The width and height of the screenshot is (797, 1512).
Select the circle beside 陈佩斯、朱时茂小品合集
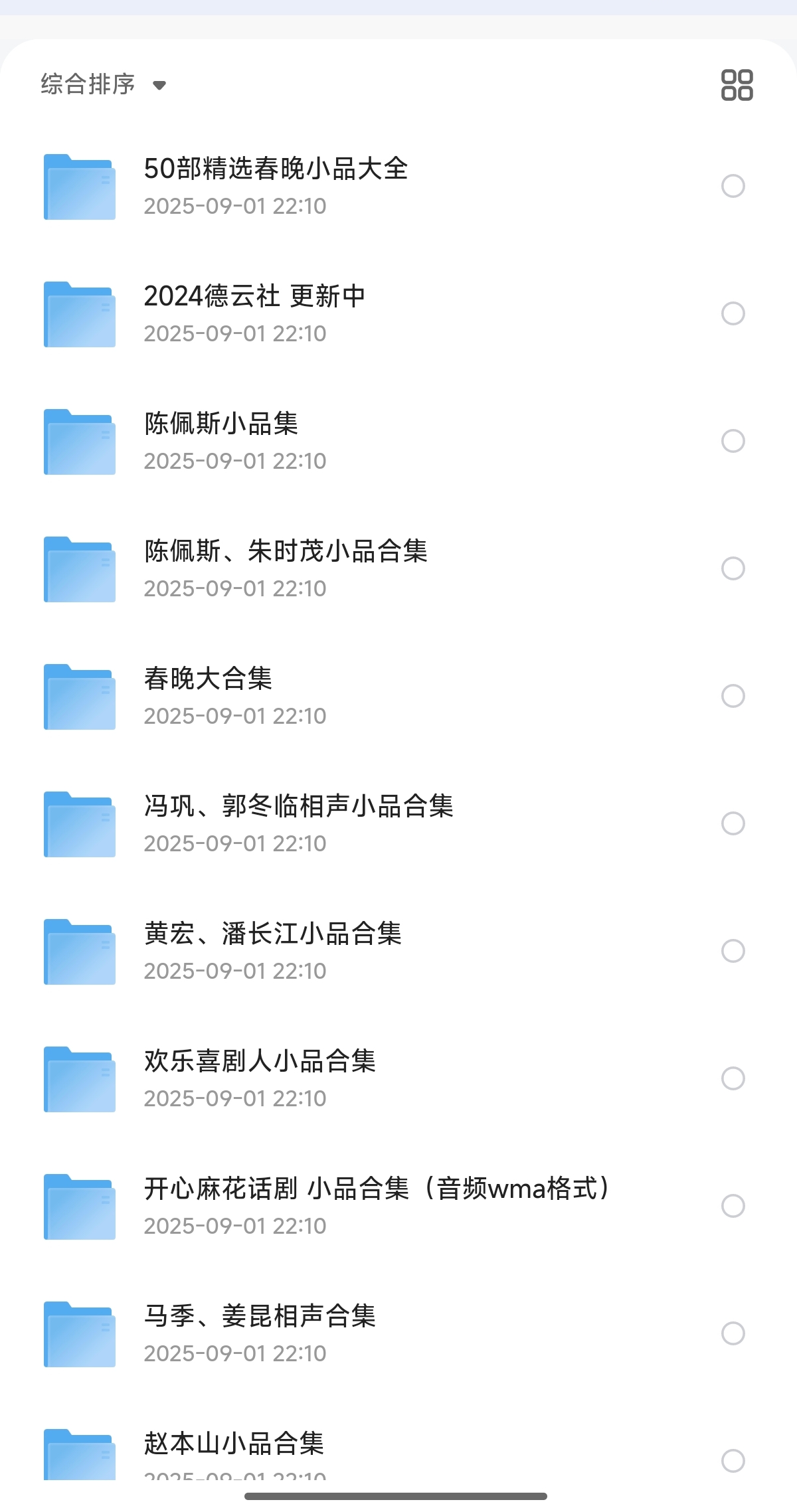pos(733,568)
